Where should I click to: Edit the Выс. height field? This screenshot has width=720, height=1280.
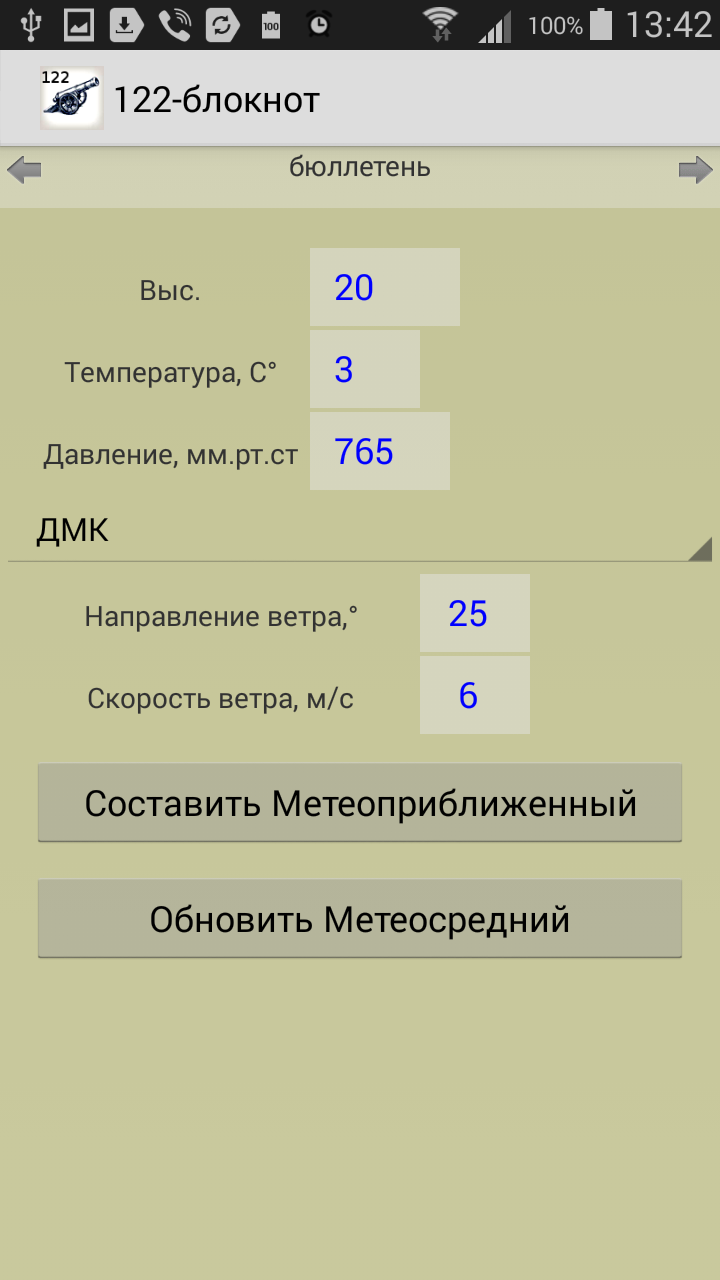(x=385, y=287)
